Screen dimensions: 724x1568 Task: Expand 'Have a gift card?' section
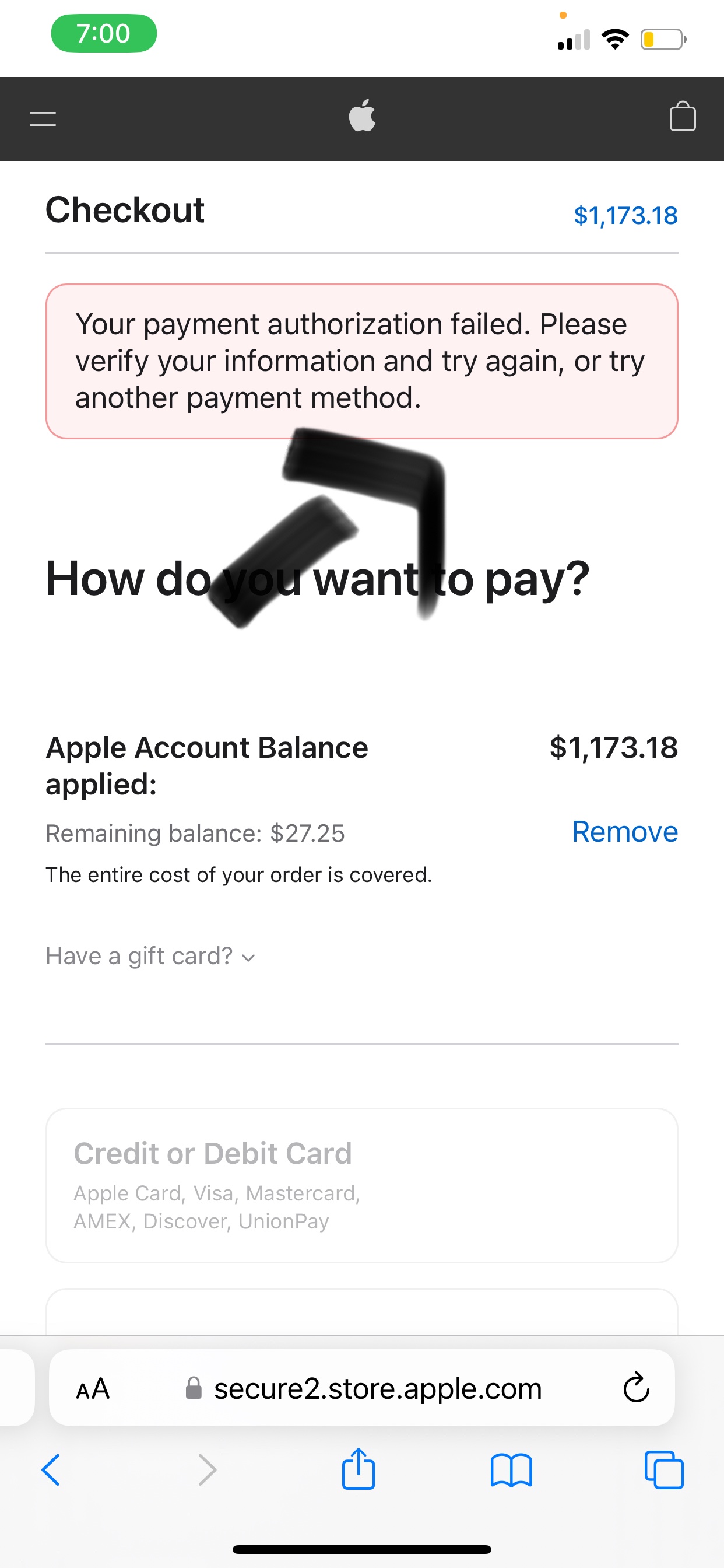150,956
